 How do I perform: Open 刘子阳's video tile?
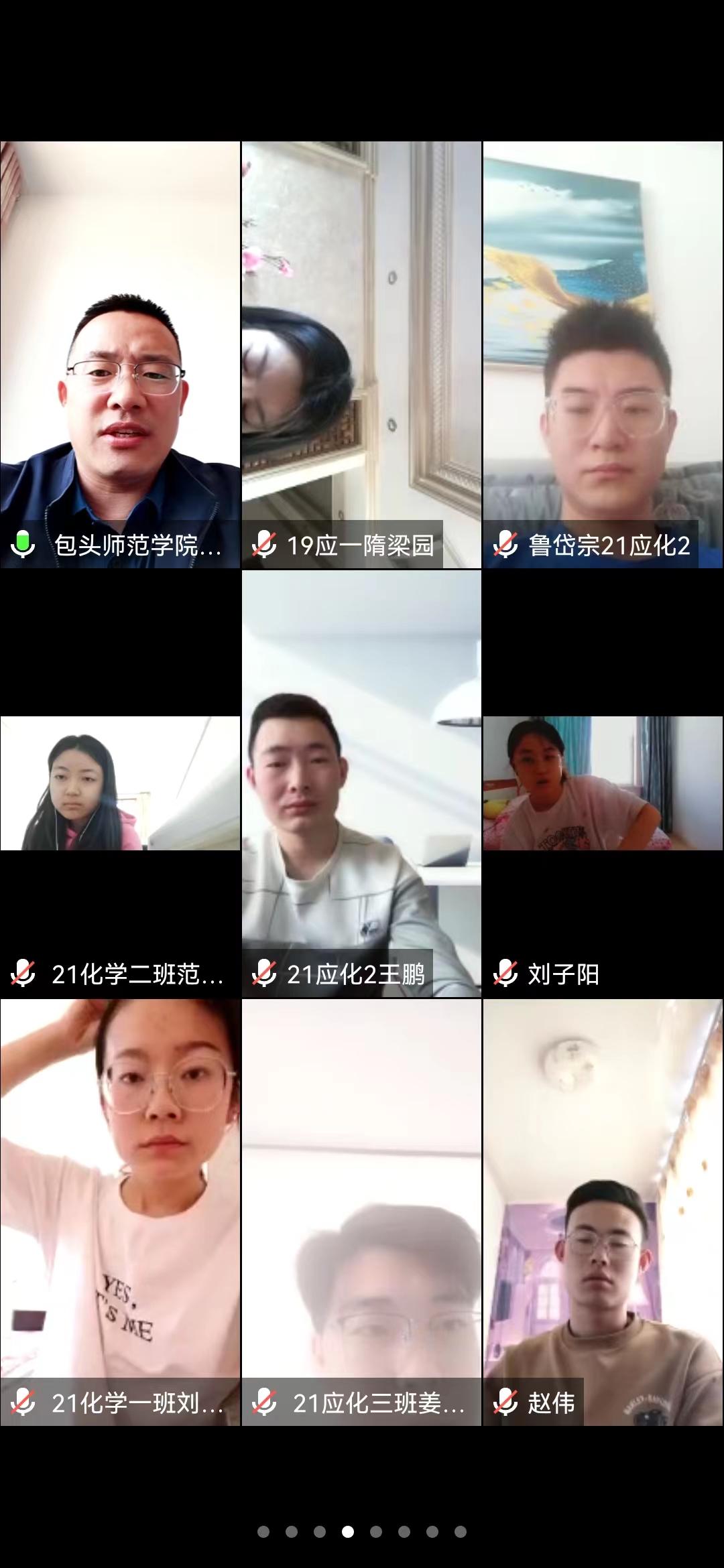click(x=603, y=783)
